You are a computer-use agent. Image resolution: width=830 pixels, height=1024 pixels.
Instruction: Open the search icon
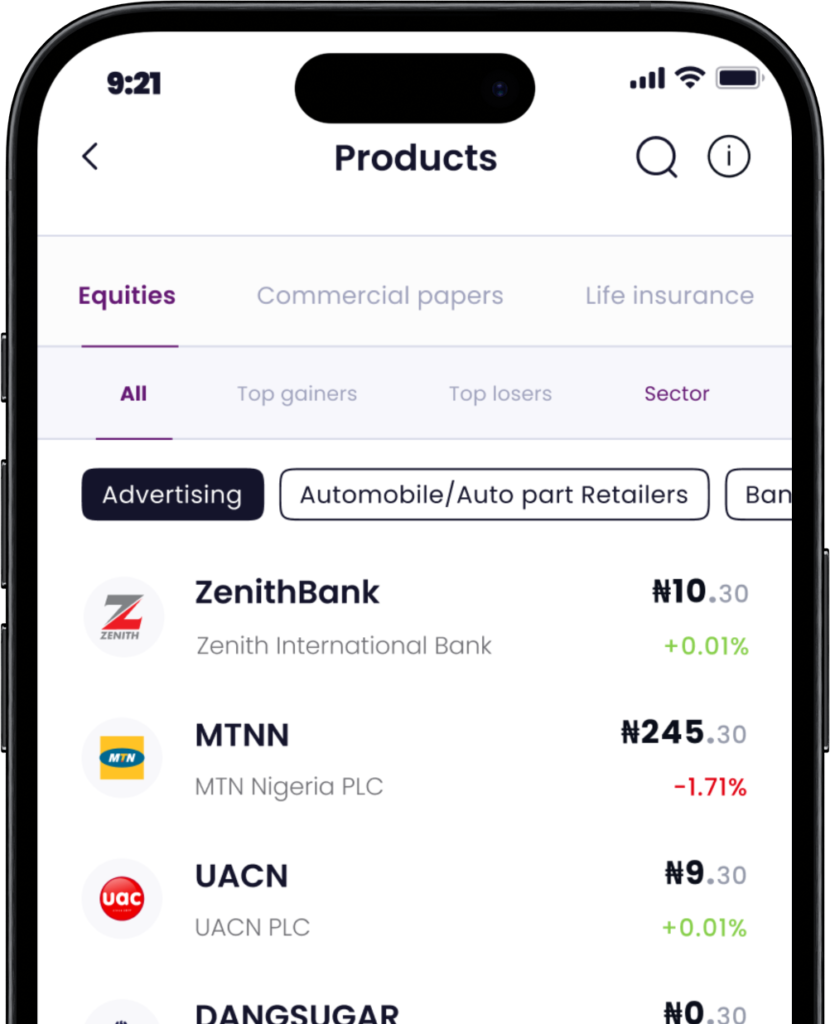656,157
